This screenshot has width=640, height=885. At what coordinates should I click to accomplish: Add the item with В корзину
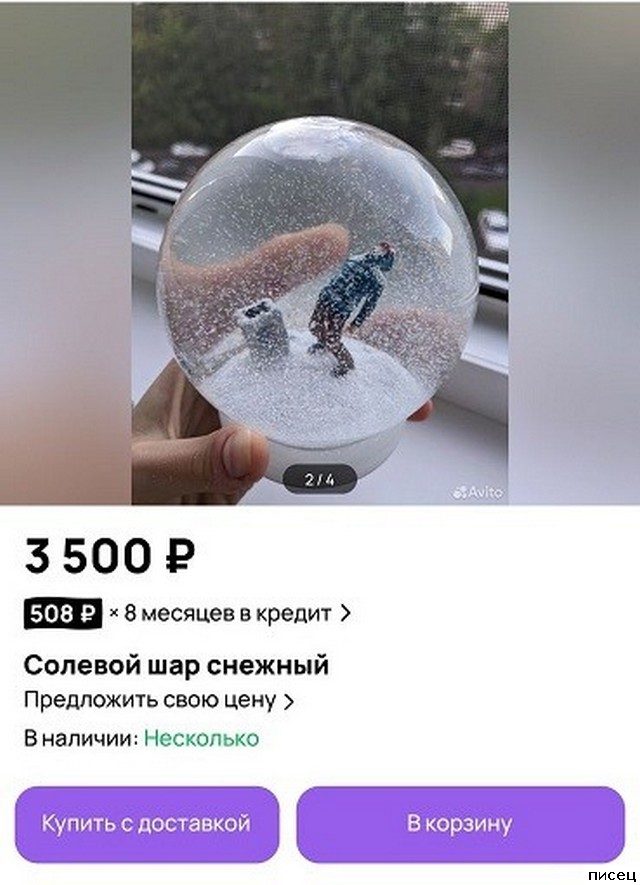(459, 824)
